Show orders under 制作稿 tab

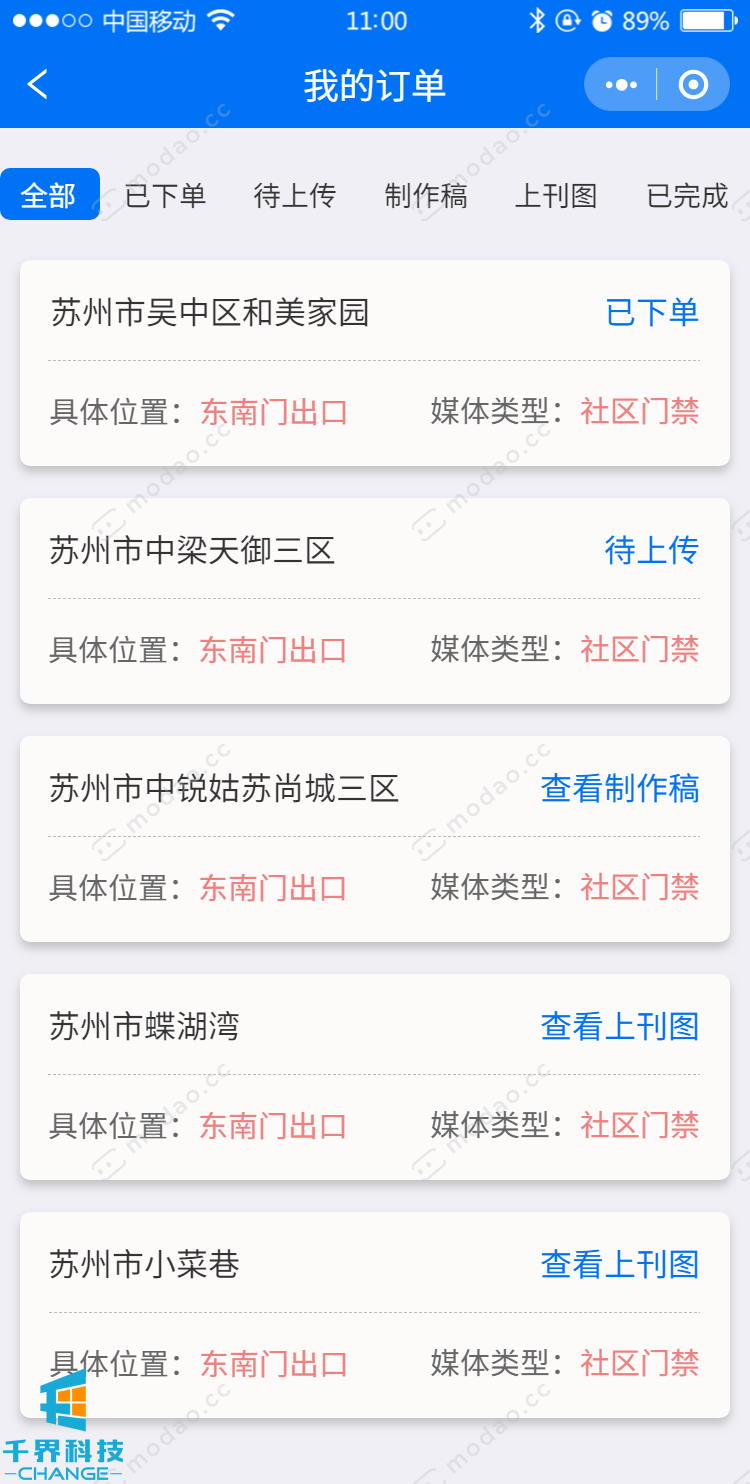[425, 195]
